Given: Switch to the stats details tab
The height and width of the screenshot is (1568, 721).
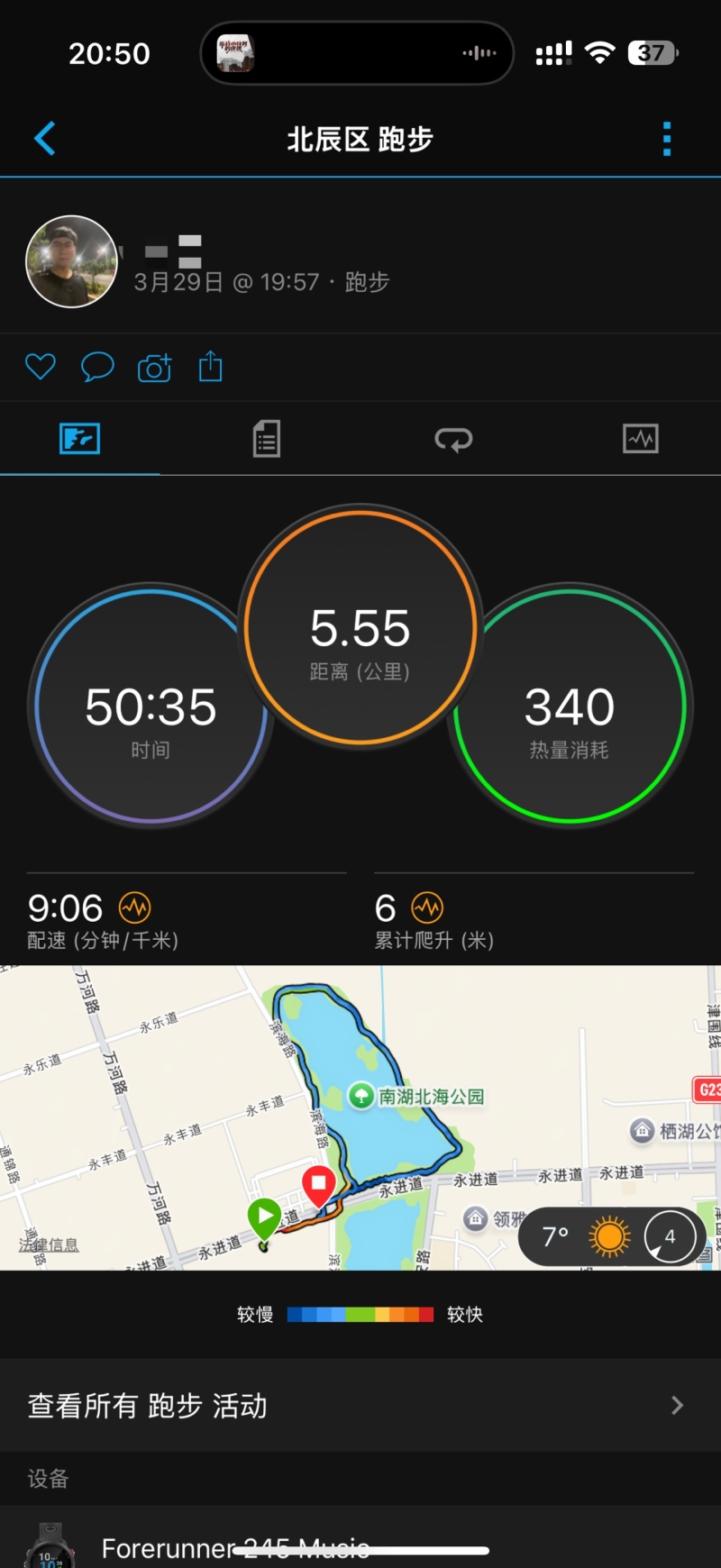Looking at the screenshot, I should [267, 439].
